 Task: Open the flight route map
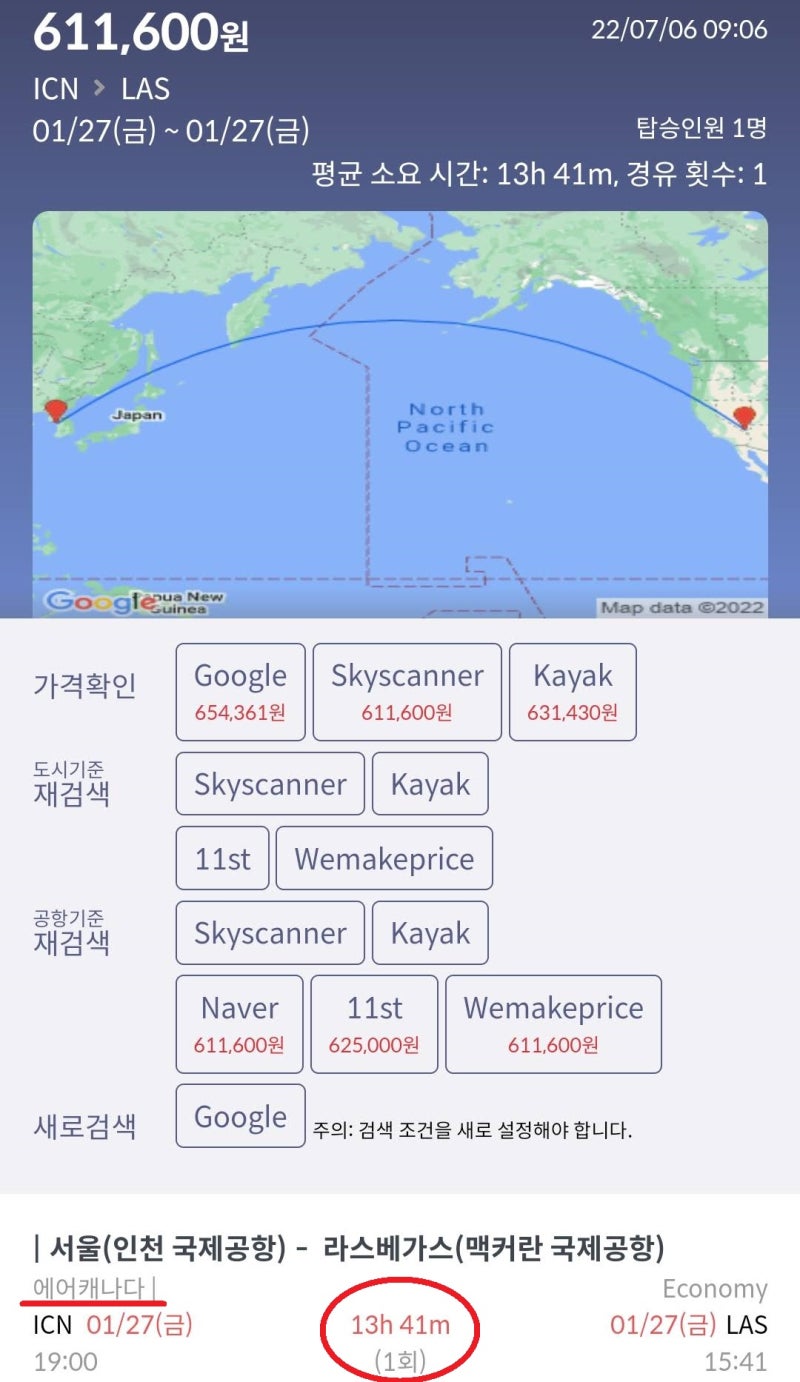tap(400, 414)
